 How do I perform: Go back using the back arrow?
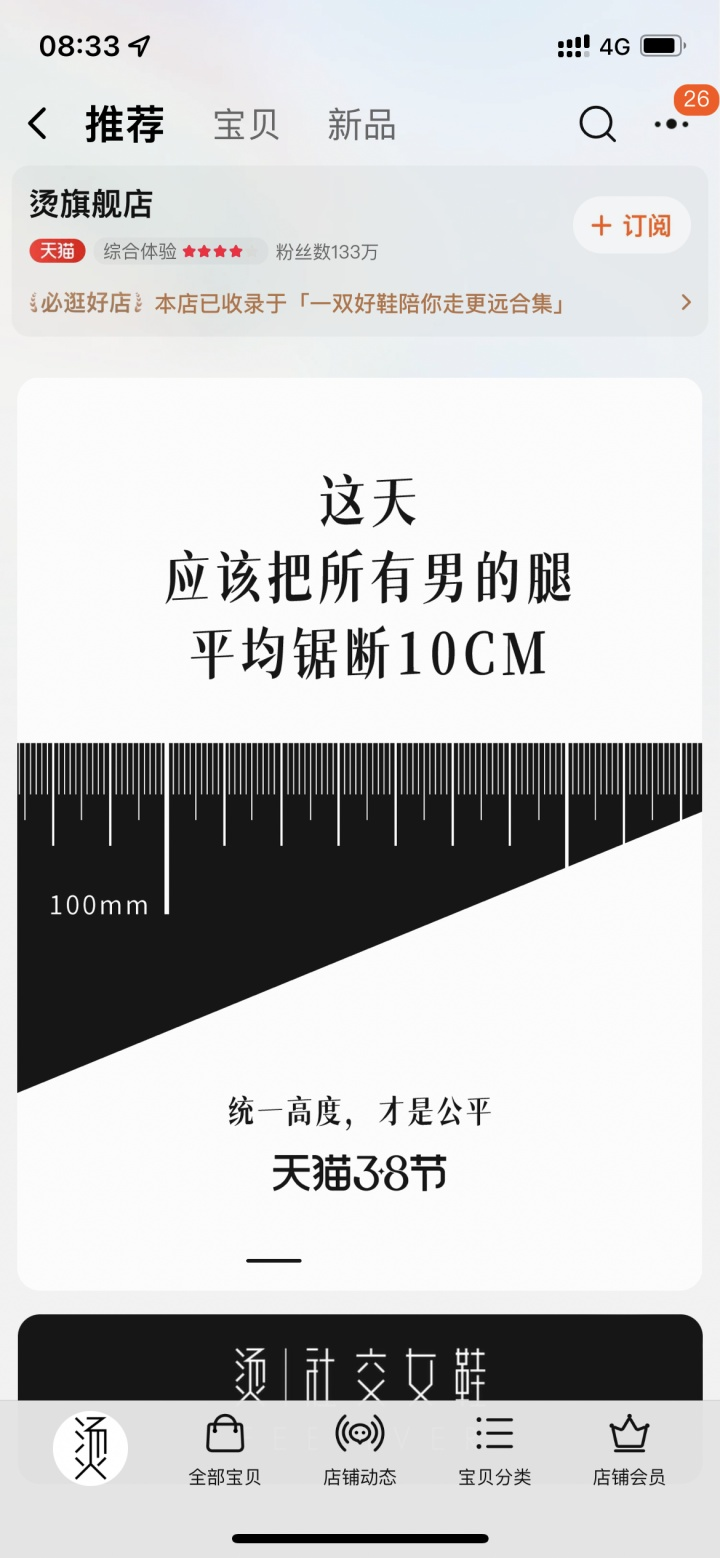click(x=38, y=125)
